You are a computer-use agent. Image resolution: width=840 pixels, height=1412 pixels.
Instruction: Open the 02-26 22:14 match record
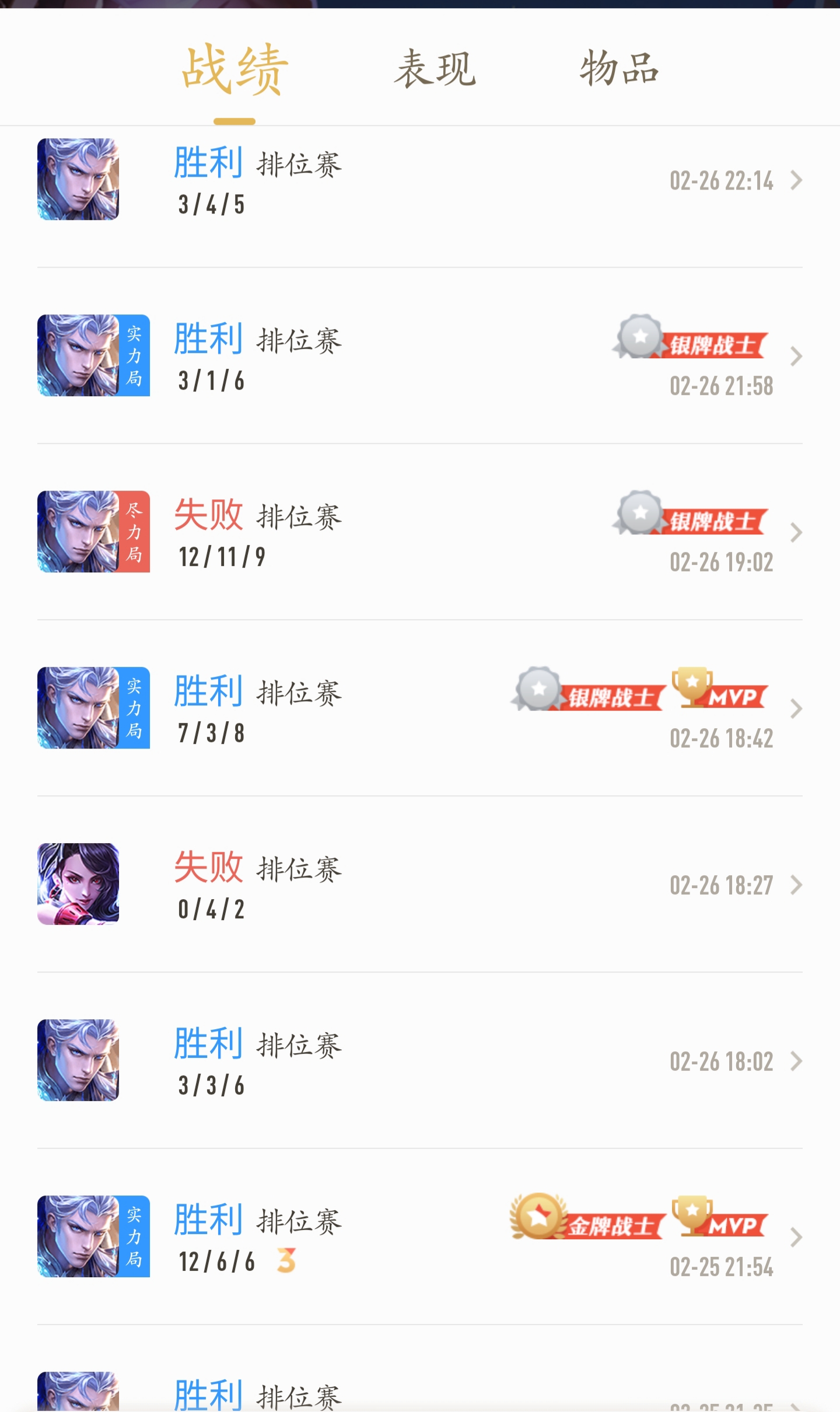[x=420, y=180]
